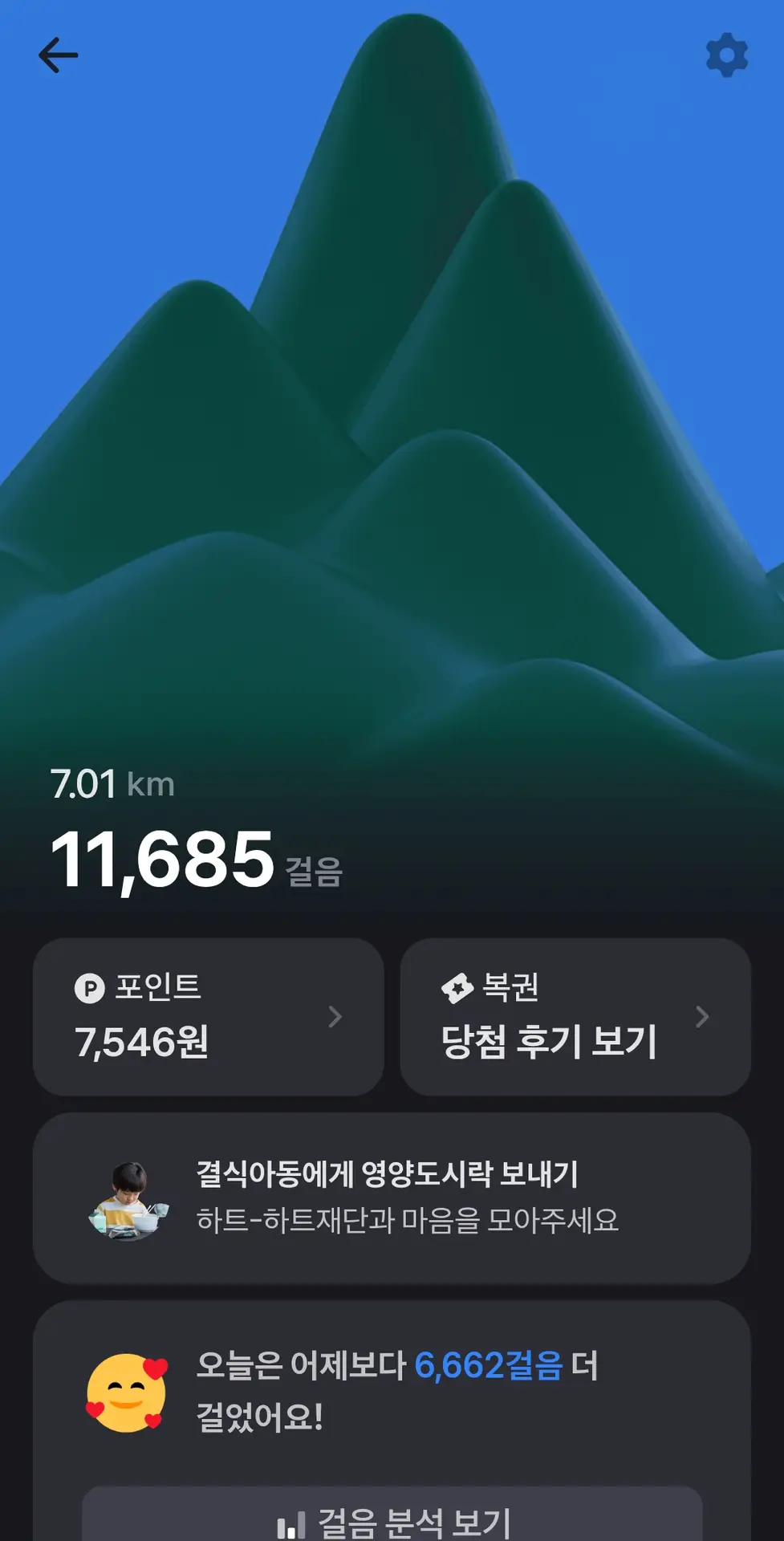
Task: Open the 결식아동에게 영양도시락 보내기 banner
Action: coord(392,1197)
